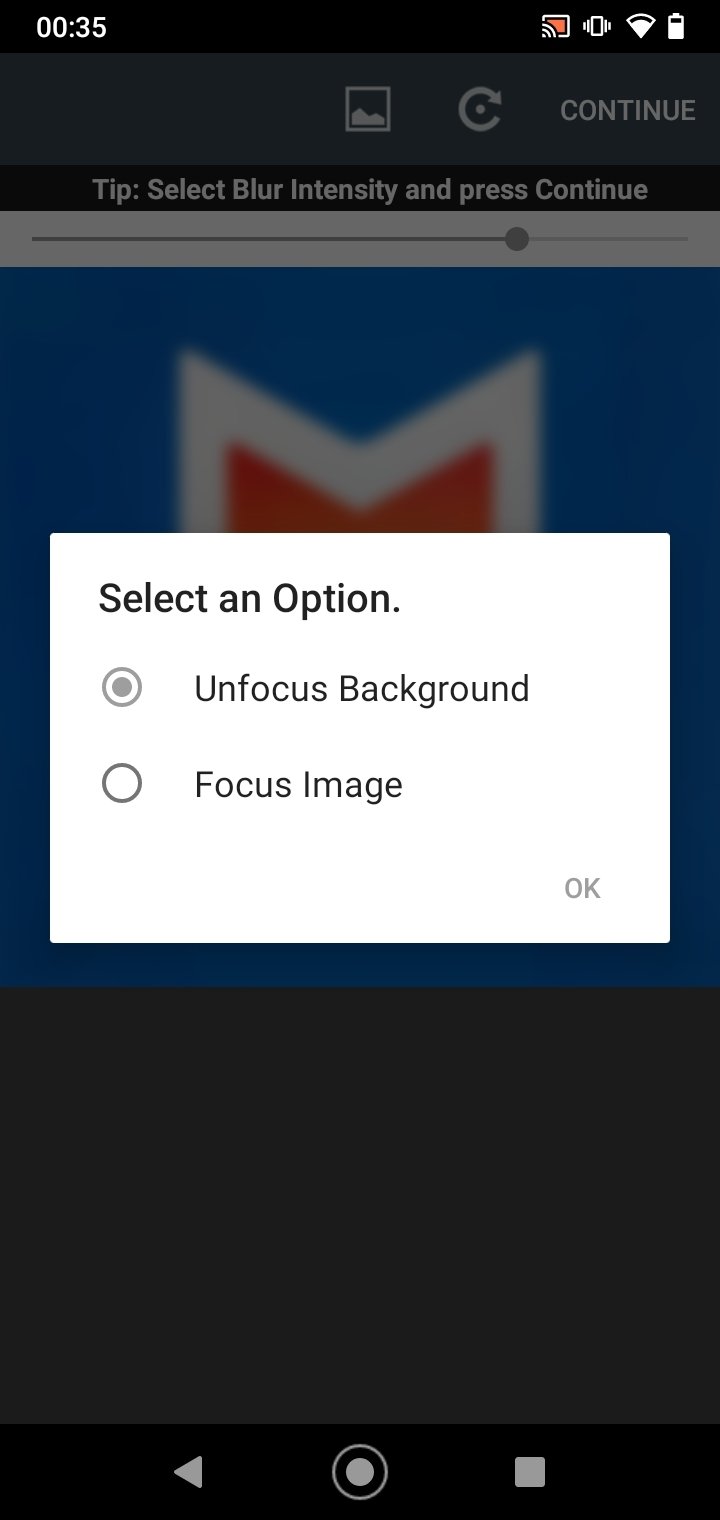Confirm the dialog with OK
The height and width of the screenshot is (1520, 720).
coord(582,888)
